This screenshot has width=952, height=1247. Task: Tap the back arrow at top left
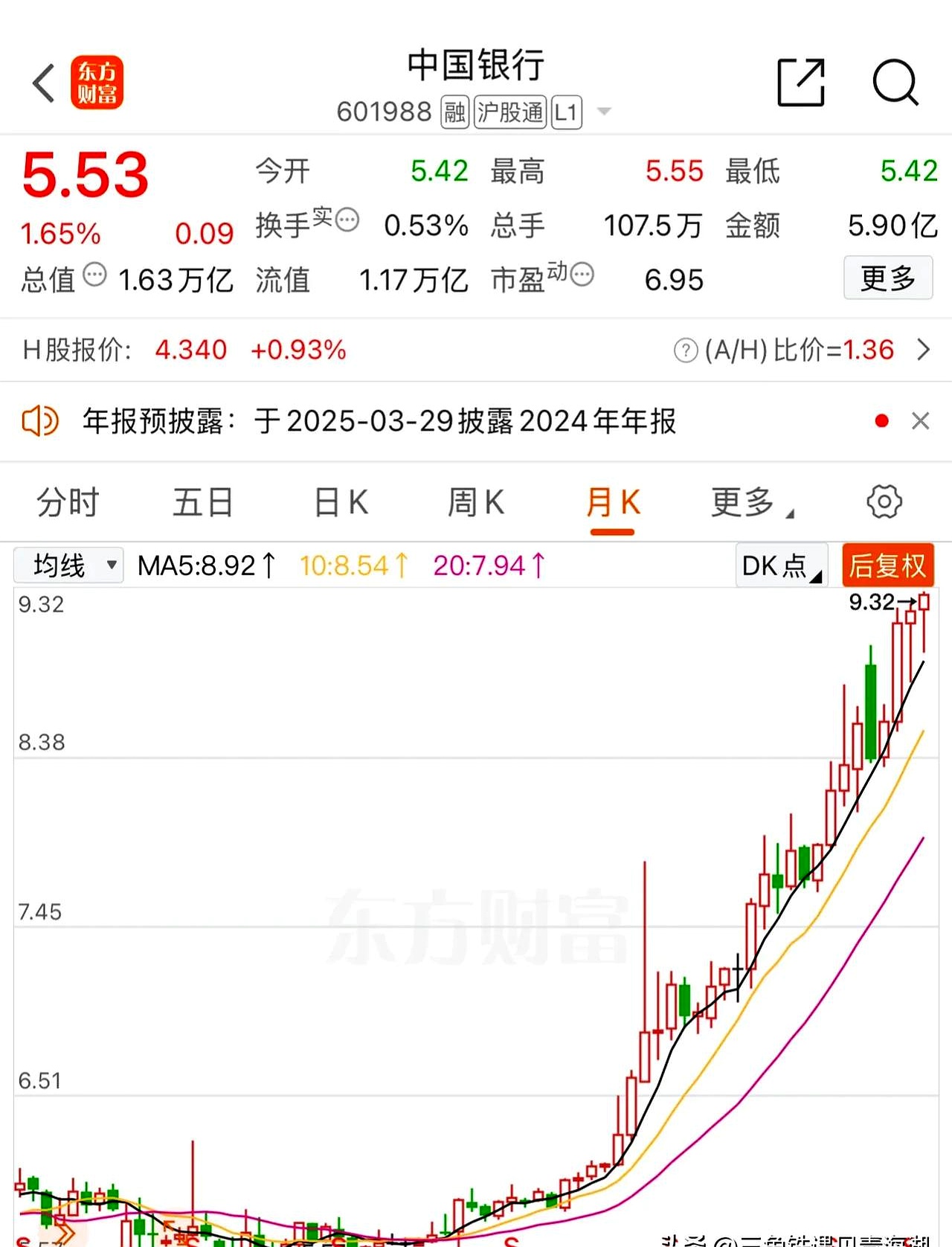[42, 83]
